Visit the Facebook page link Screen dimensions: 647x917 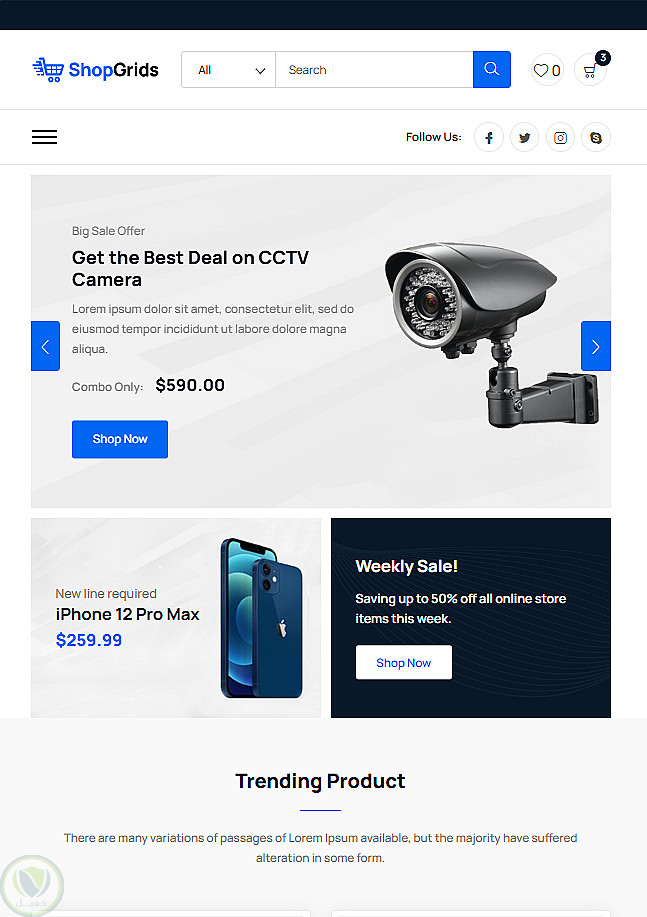(x=488, y=138)
